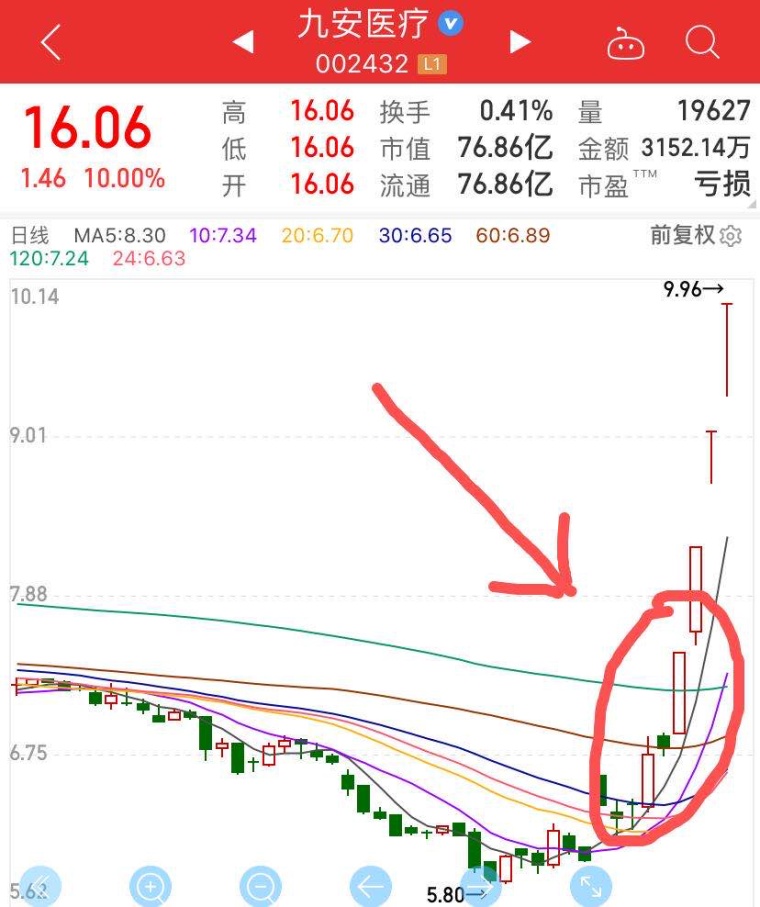The width and height of the screenshot is (760, 907).
Task: Open the robot assistant icon
Action: click(626, 43)
